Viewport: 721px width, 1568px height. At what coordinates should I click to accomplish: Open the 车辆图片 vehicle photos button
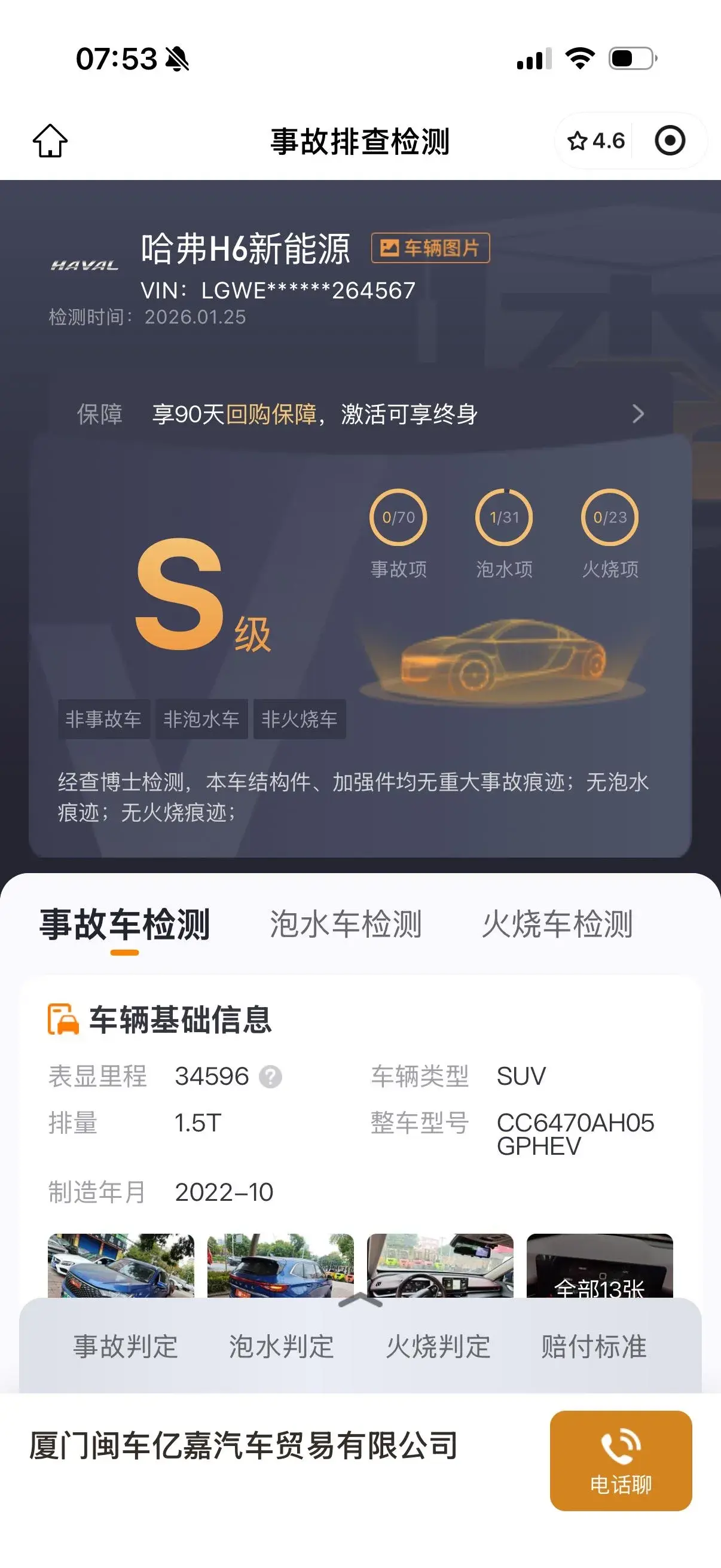[430, 248]
